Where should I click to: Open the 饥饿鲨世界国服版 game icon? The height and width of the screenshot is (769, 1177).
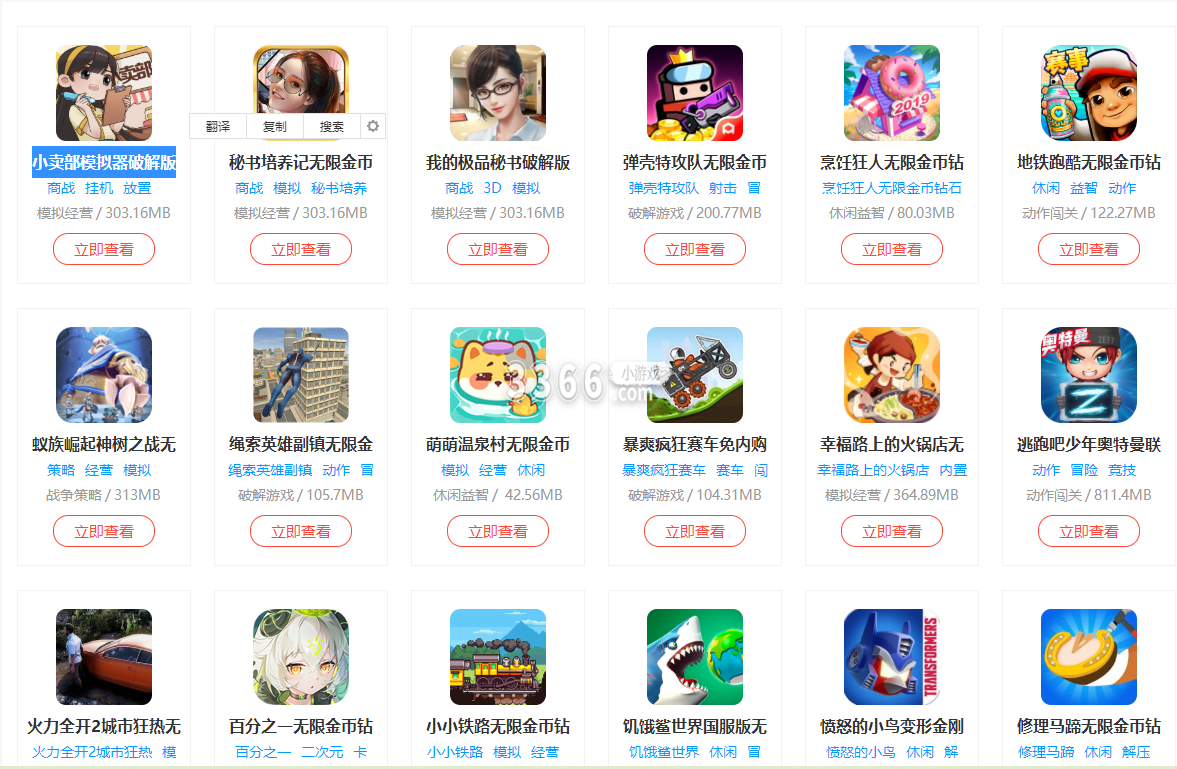coord(695,657)
